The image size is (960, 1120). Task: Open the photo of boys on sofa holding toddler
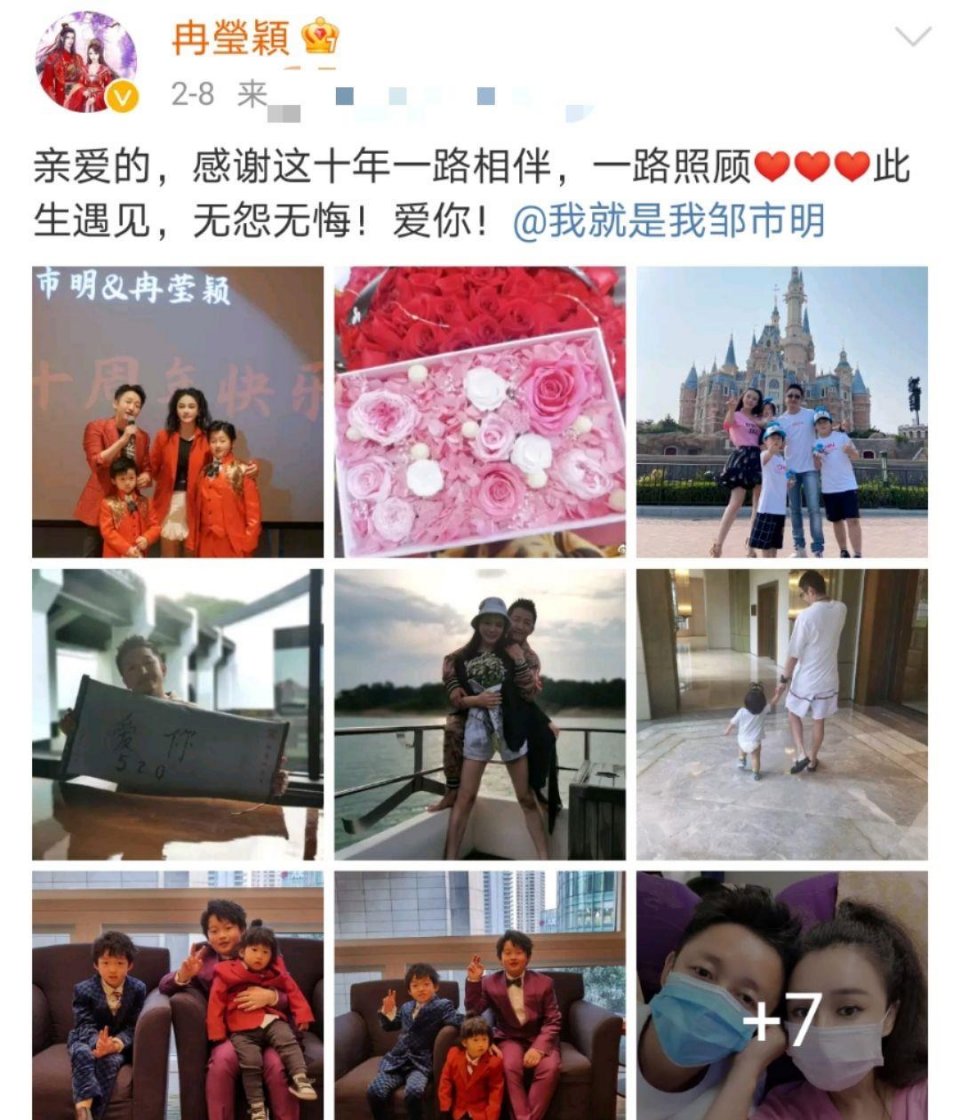[x=178, y=995]
